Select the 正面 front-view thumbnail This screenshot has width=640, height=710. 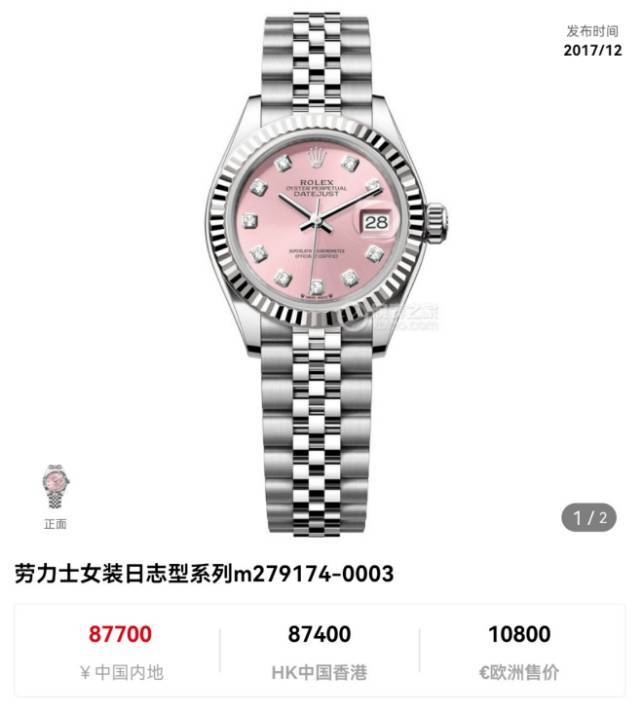point(55,488)
